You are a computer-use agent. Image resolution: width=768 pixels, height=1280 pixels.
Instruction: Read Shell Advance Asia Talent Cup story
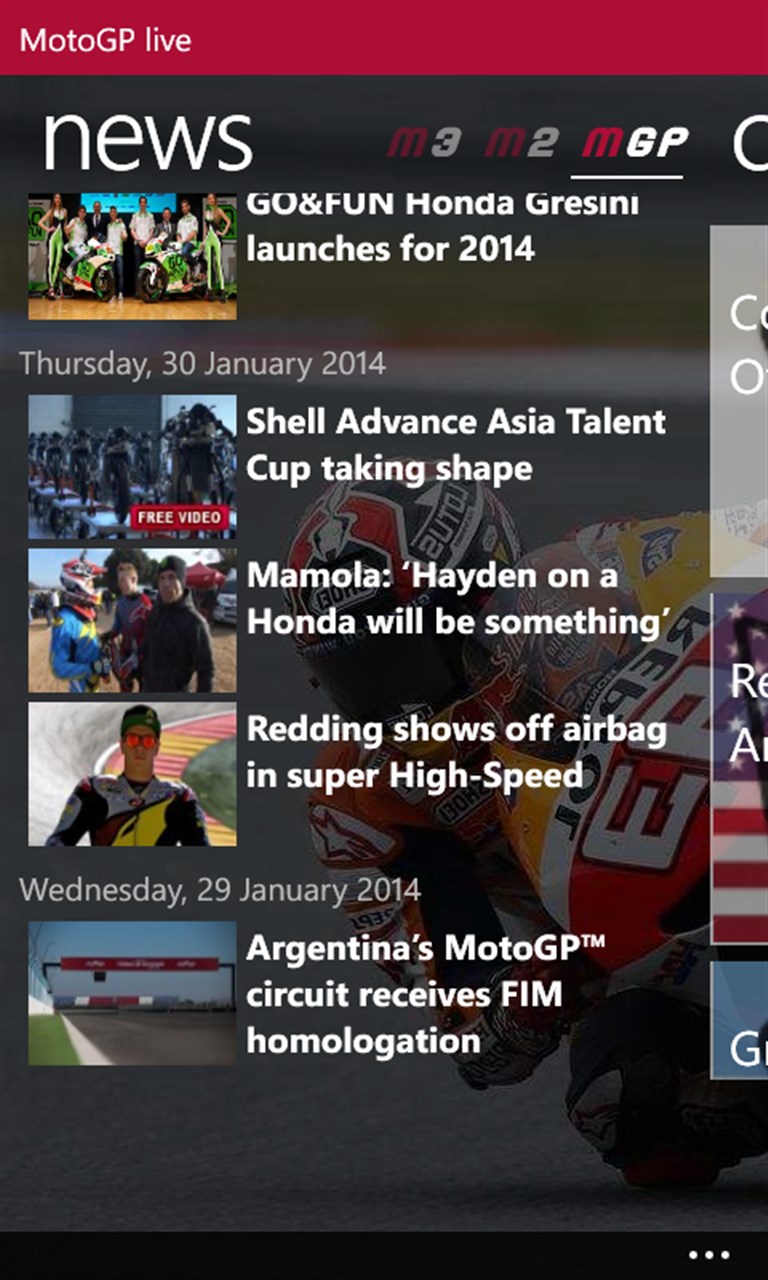pos(455,445)
